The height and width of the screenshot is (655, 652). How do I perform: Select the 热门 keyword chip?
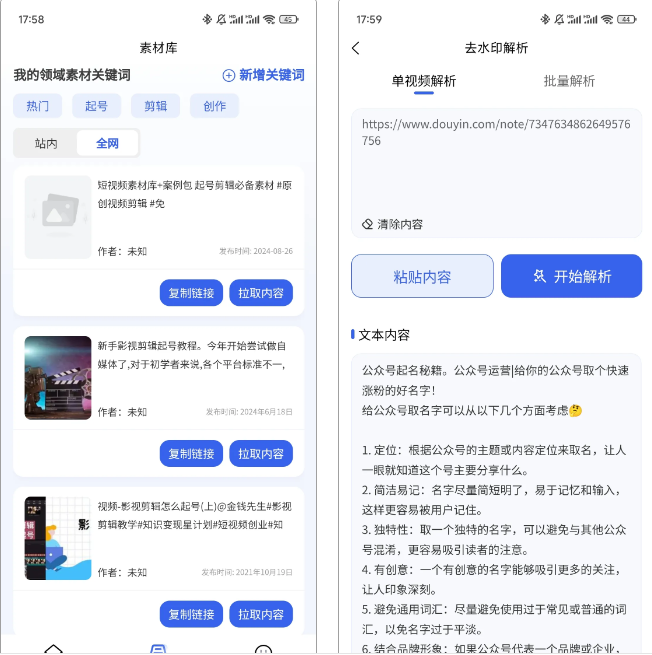tap(38, 106)
